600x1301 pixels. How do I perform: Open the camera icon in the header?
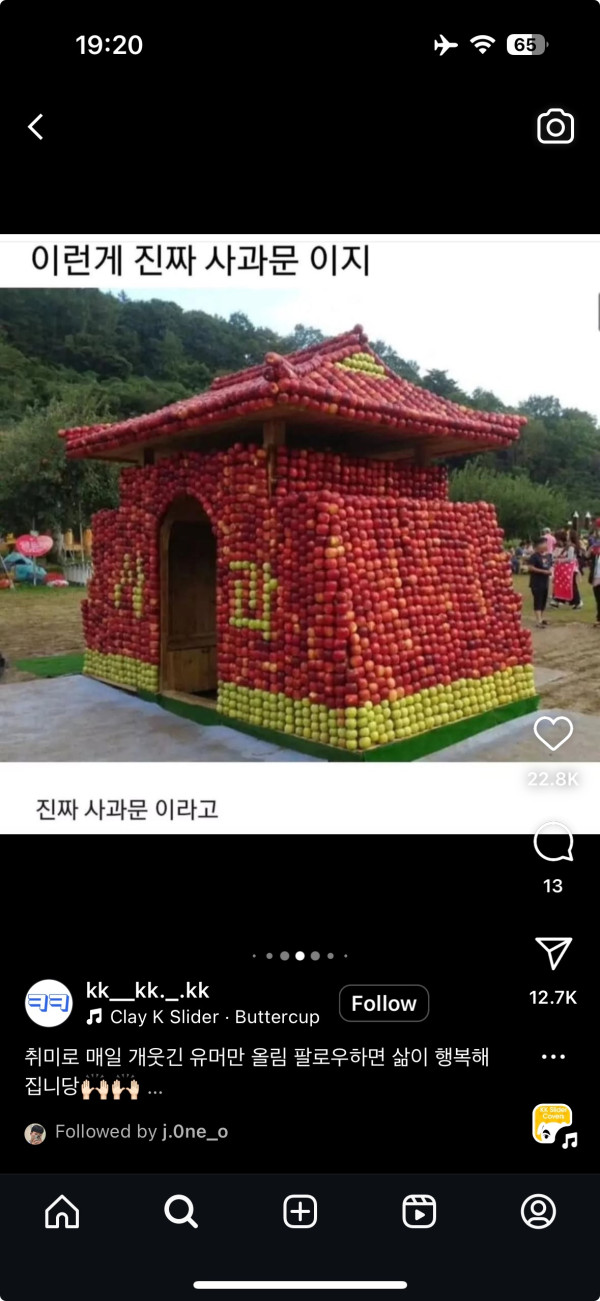point(555,127)
